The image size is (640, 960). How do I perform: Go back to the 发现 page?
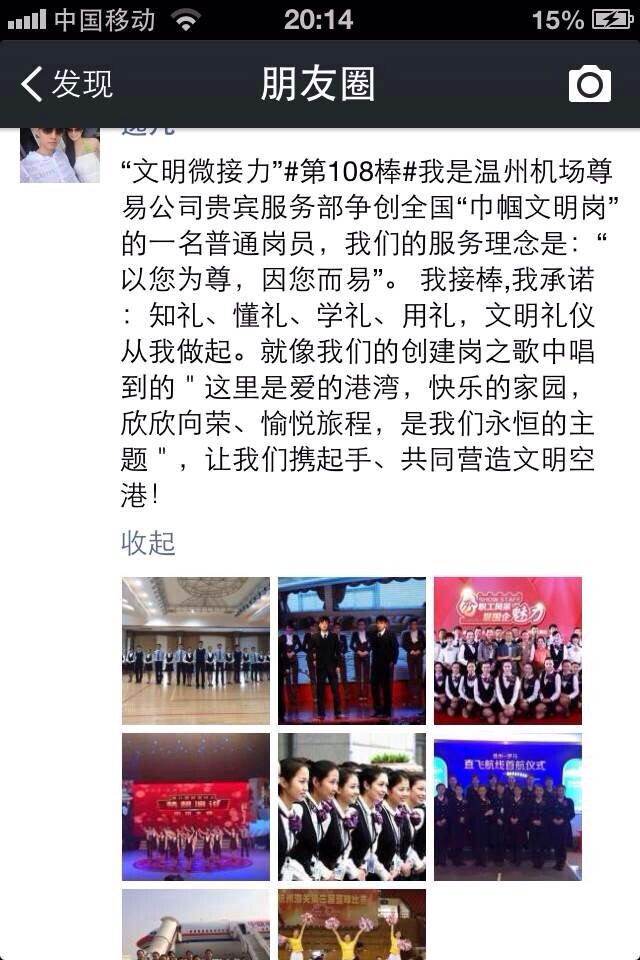click(x=68, y=84)
